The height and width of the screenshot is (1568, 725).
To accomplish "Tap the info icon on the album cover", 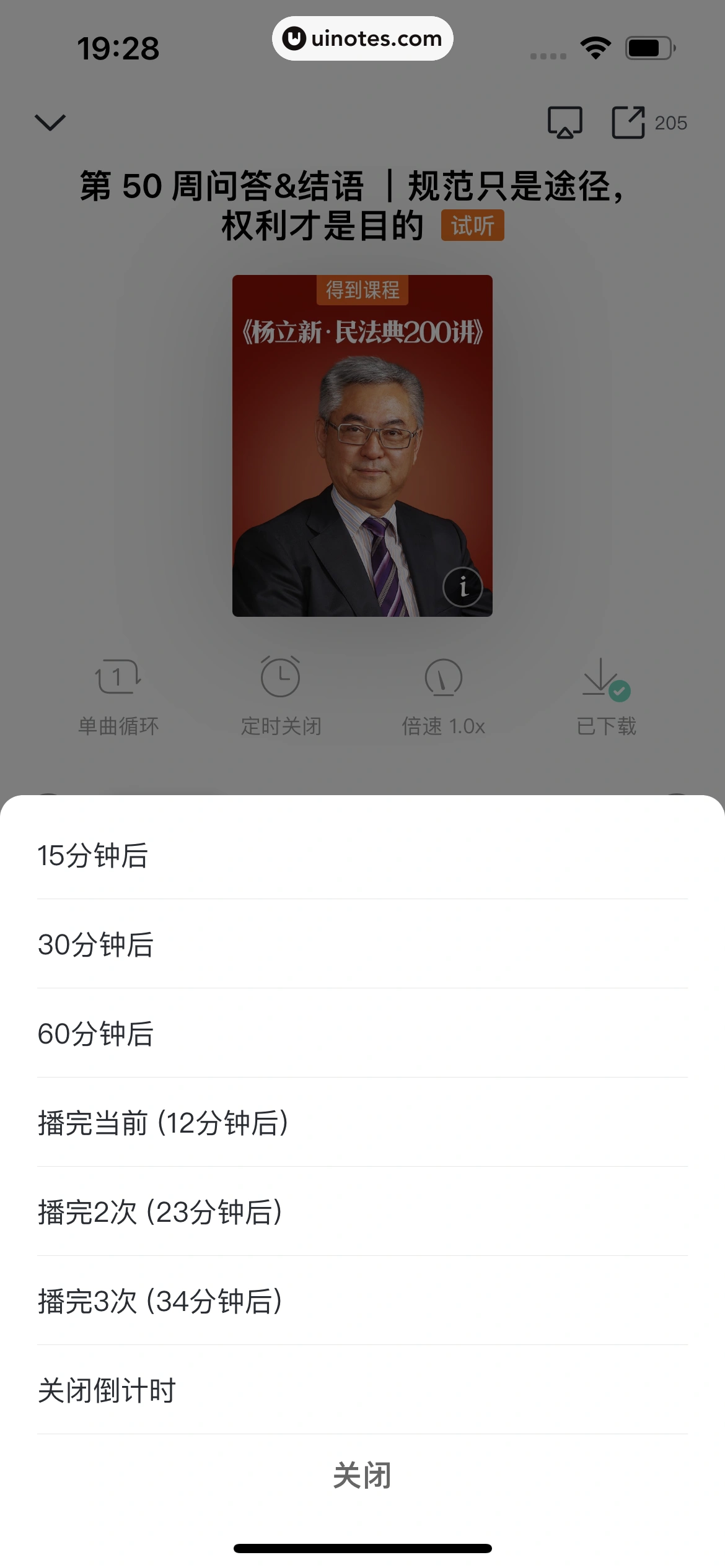I will 462,587.
